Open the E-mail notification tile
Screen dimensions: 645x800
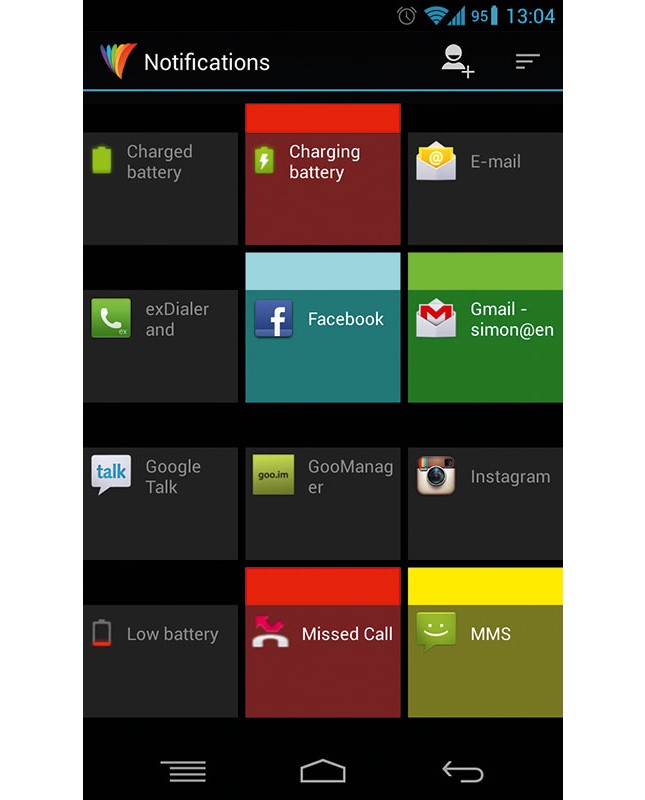484,188
